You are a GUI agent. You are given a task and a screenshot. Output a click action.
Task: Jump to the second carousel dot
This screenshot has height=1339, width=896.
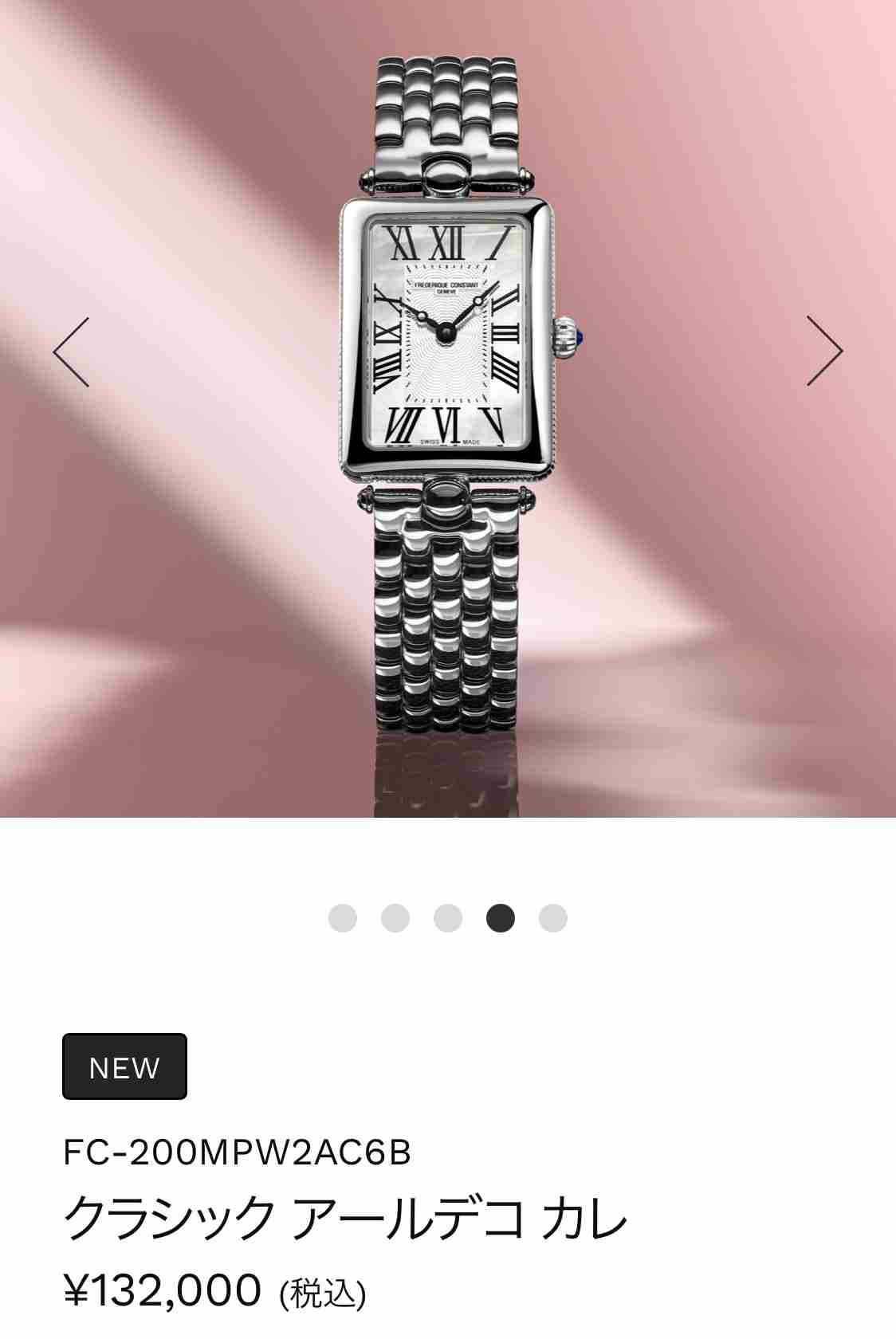click(x=395, y=918)
